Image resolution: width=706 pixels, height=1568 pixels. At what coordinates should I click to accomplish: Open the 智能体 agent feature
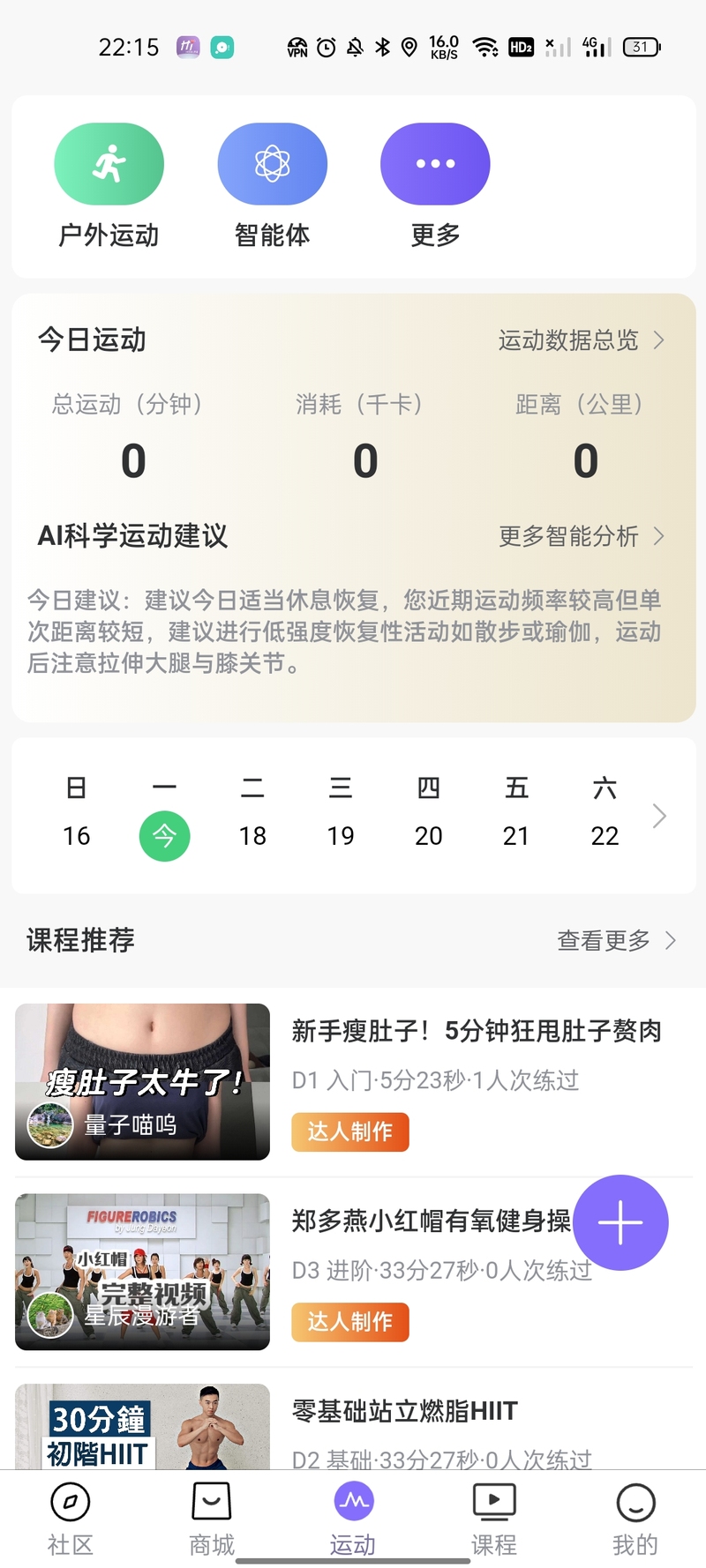click(272, 165)
